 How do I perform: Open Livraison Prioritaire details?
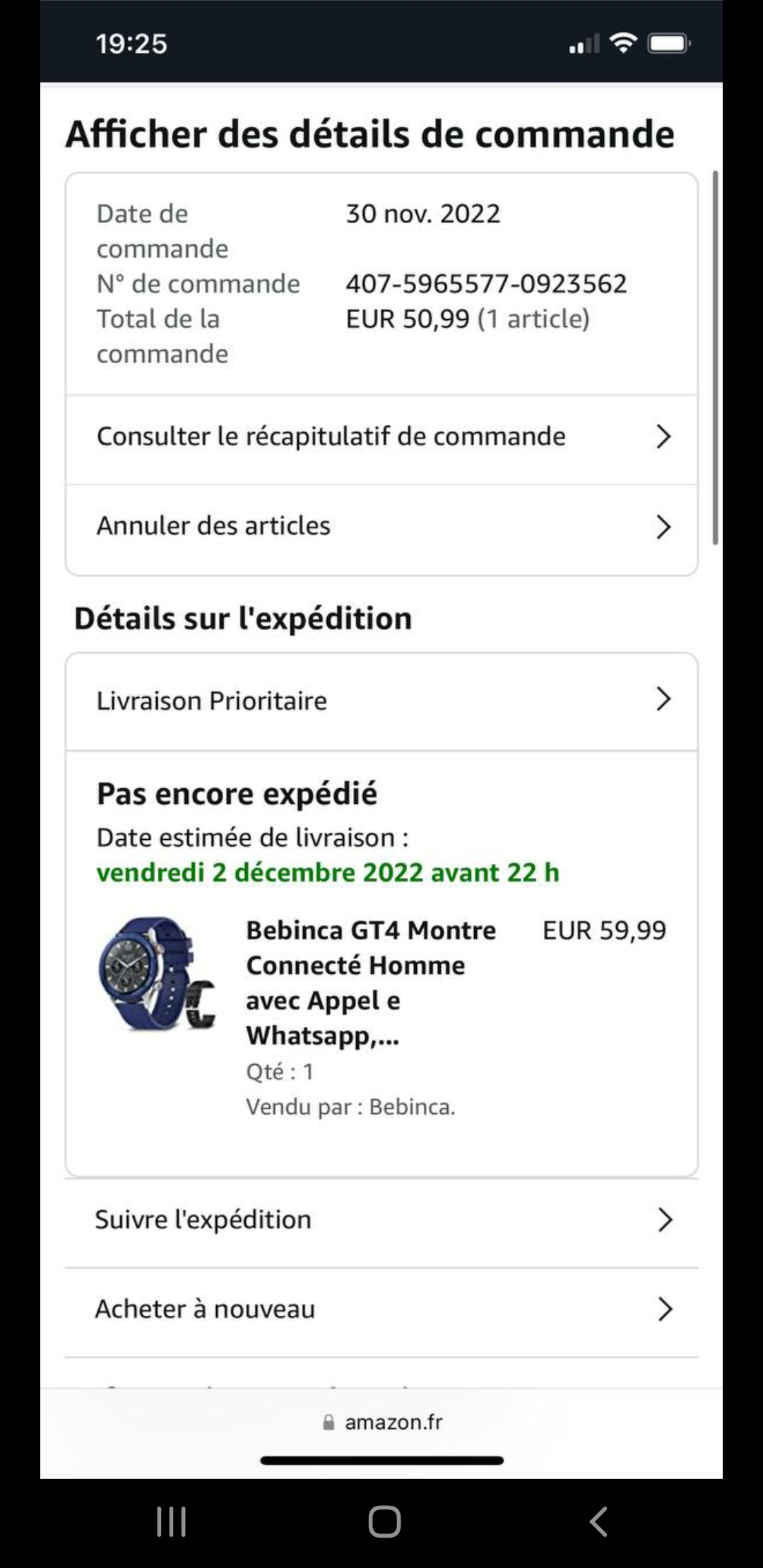381,701
